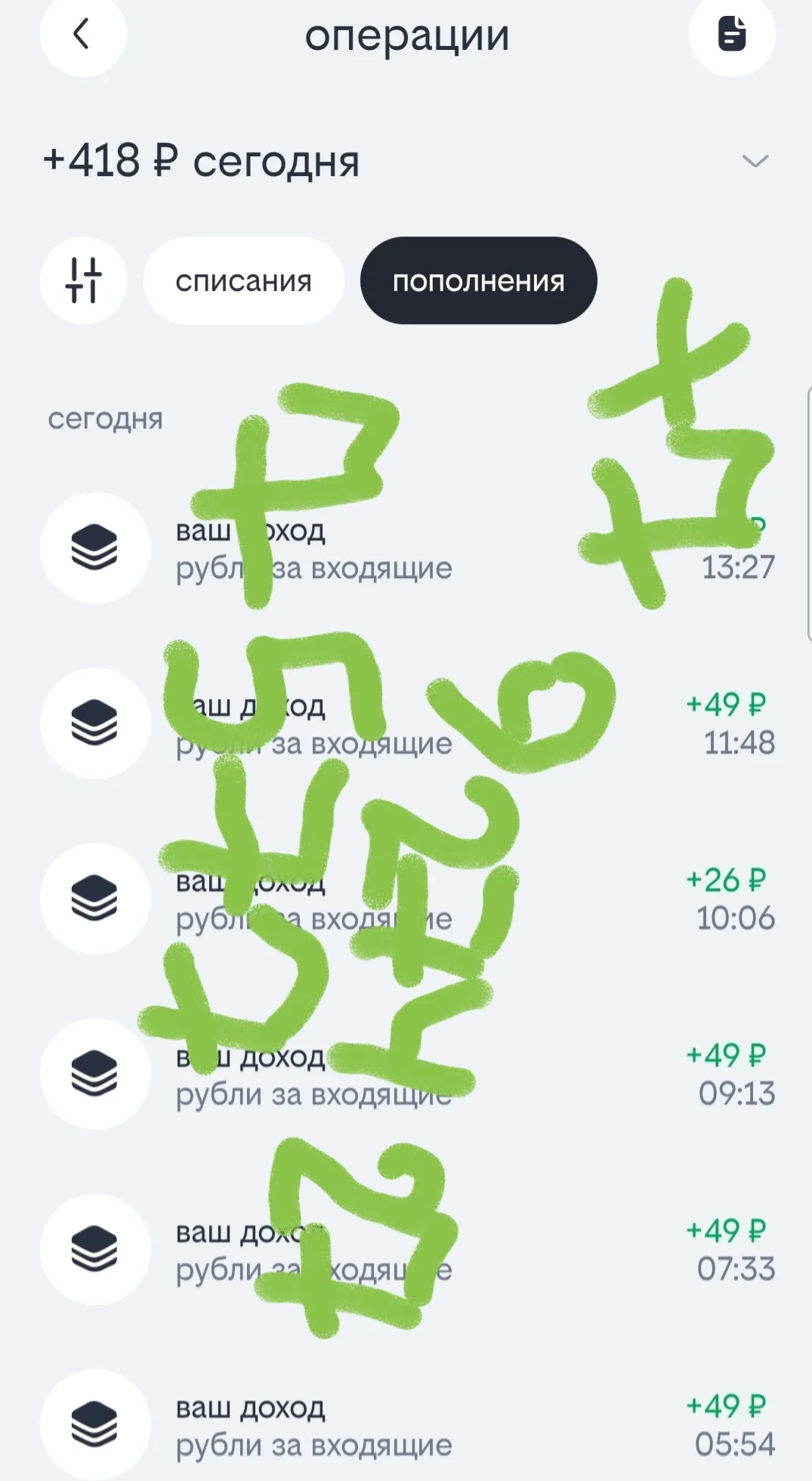The height and width of the screenshot is (1481, 812).
Task: Open the filter settings sliders icon
Action: (84, 280)
